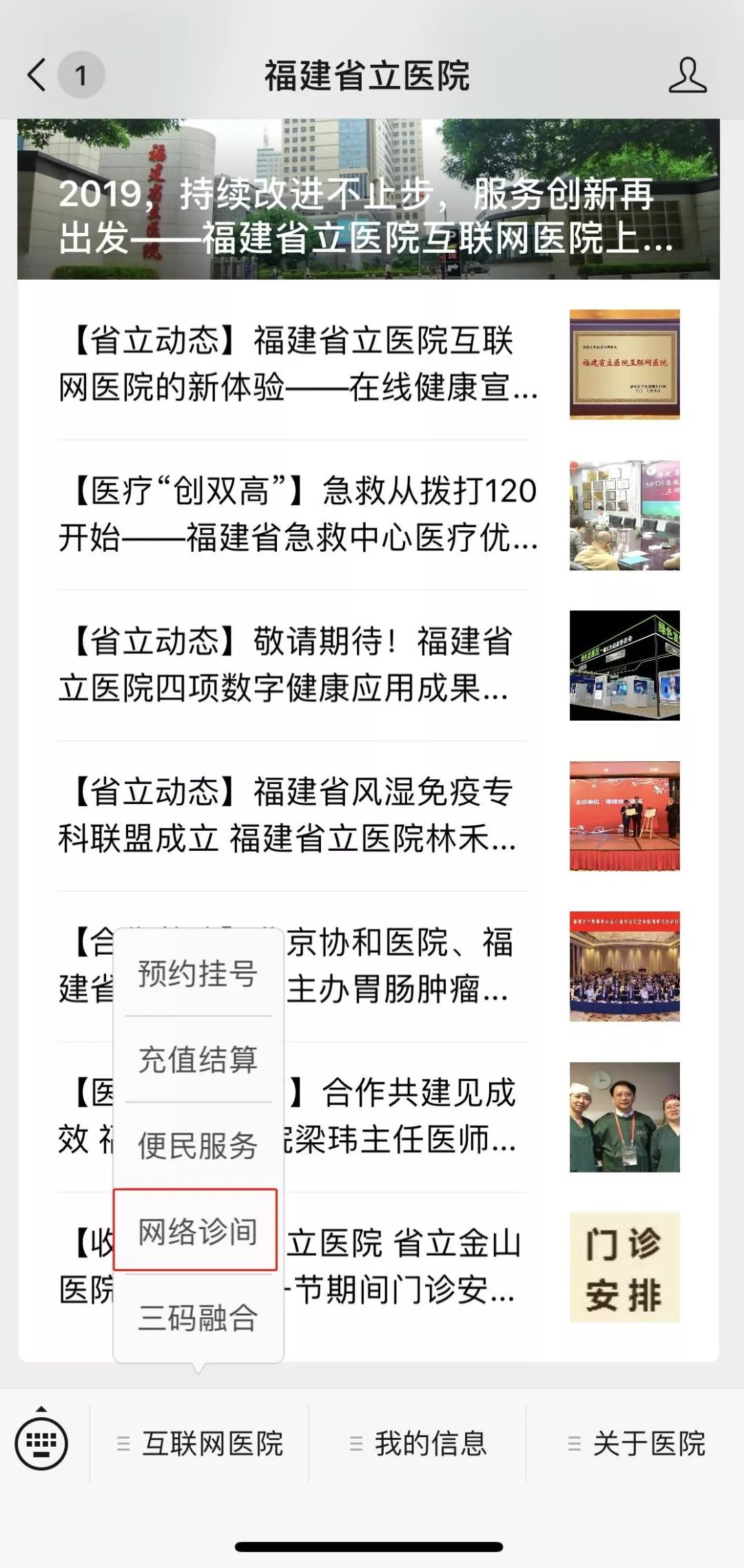Viewport: 744px width, 1568px height.
Task: Open the 2019 互联网医院 headline banner
Action: click(369, 200)
